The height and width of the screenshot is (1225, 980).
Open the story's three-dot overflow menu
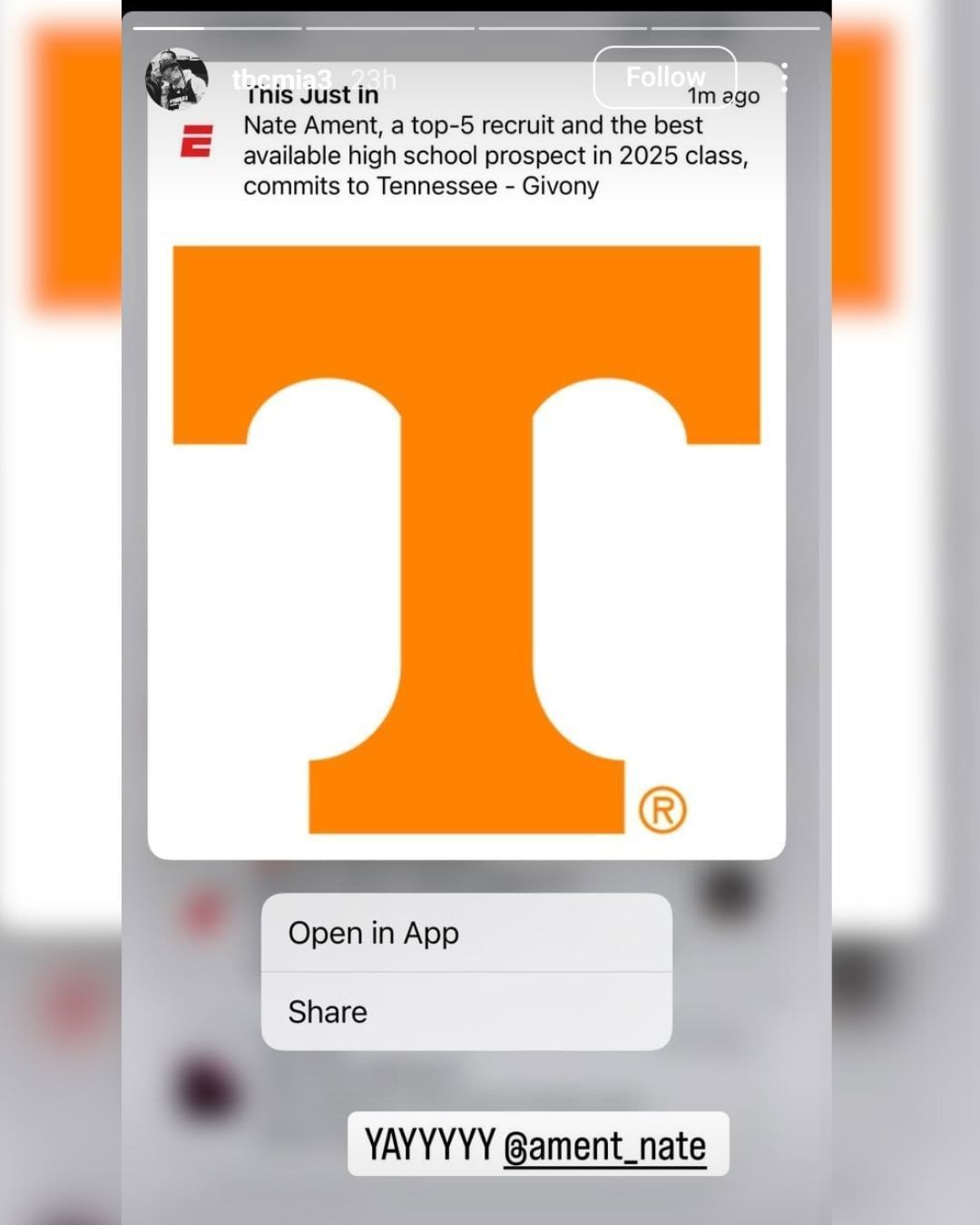783,78
